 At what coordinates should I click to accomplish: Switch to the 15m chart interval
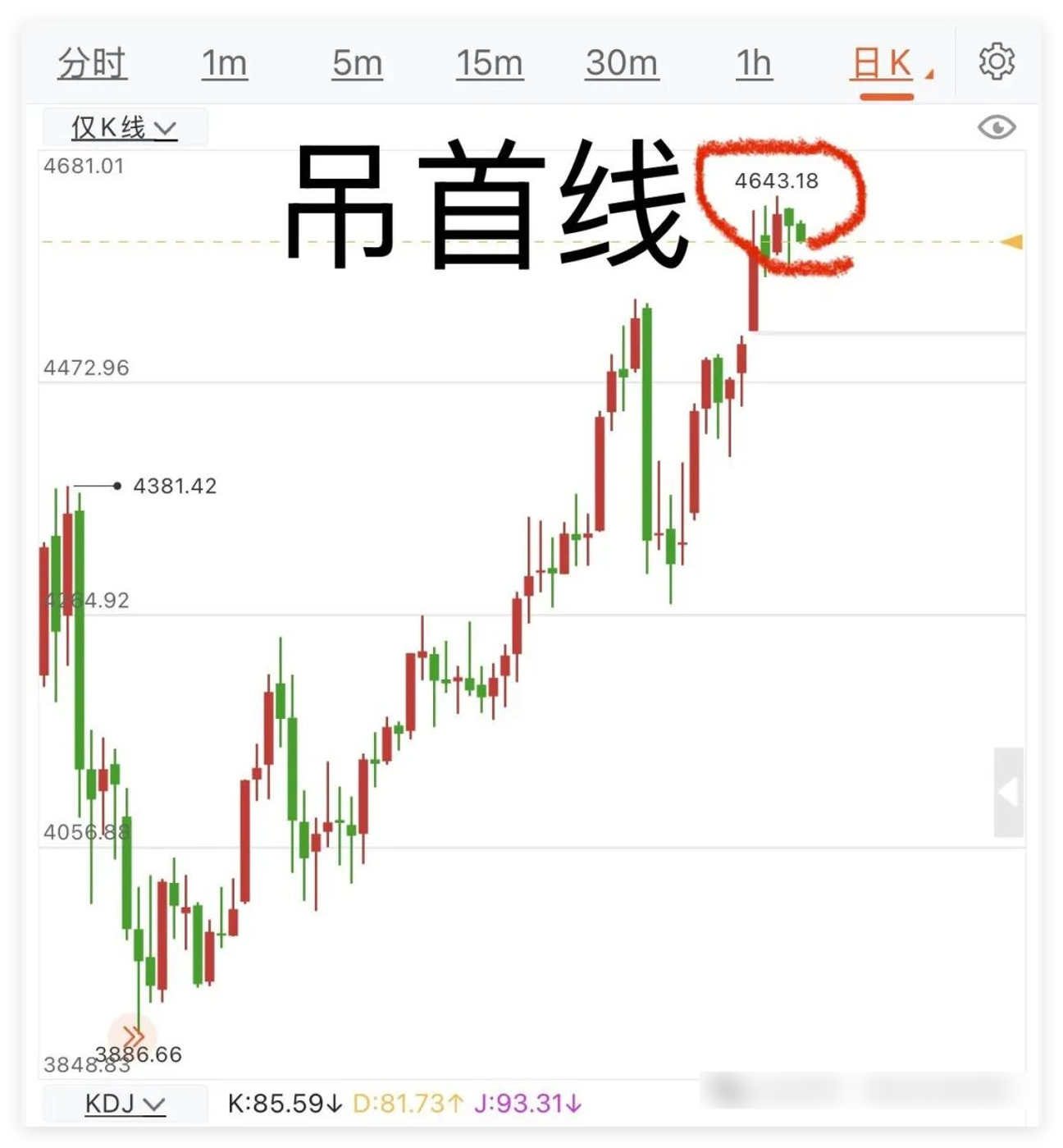pos(489,63)
